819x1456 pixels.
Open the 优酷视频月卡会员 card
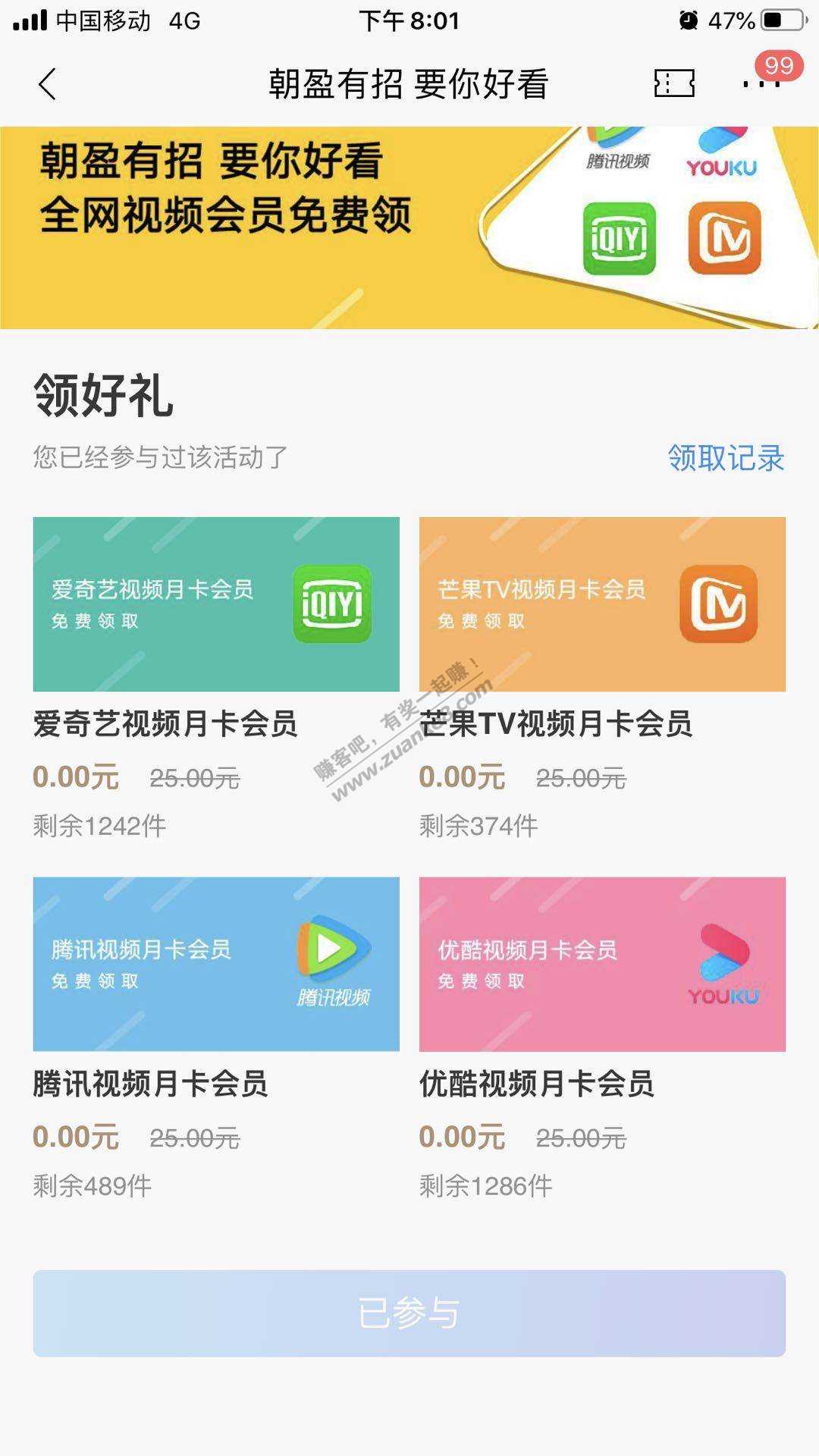pos(602,964)
